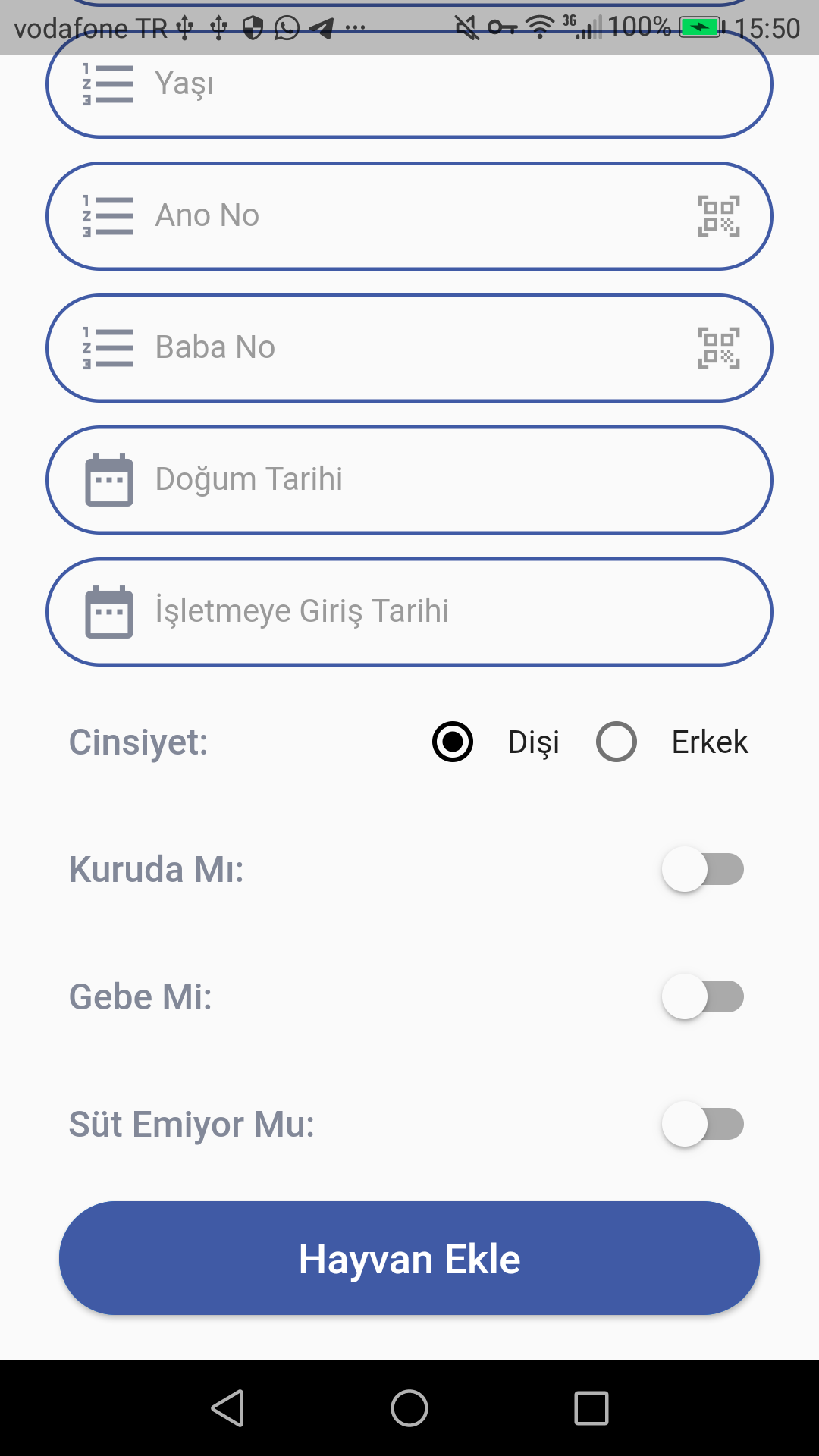Image resolution: width=819 pixels, height=1456 pixels.
Task: Enable the Kuruda Mı switch
Action: point(702,869)
